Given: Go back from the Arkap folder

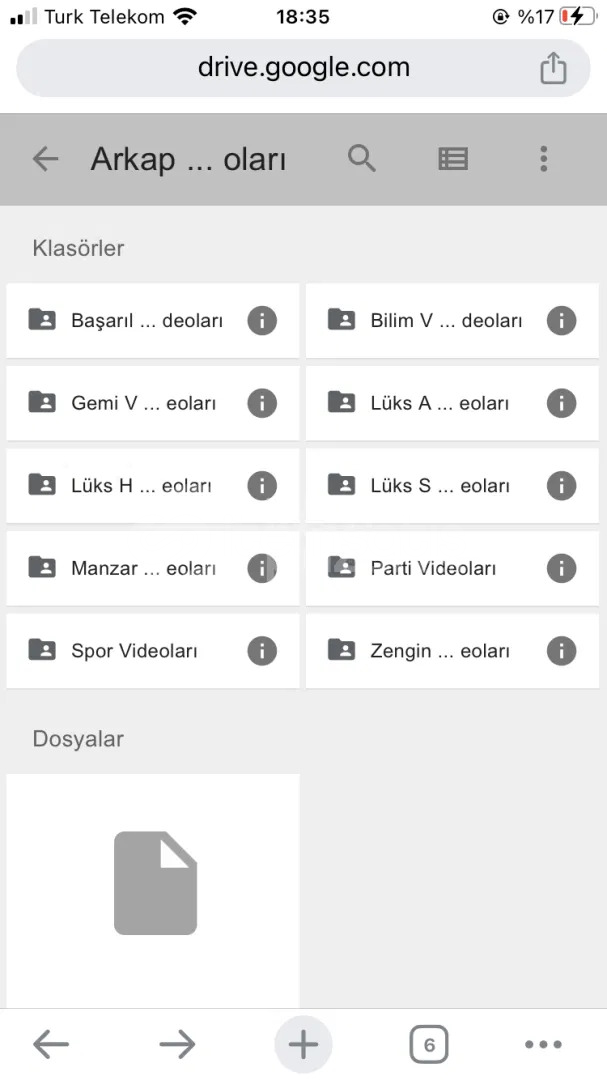Looking at the screenshot, I should pyautogui.click(x=45, y=159).
